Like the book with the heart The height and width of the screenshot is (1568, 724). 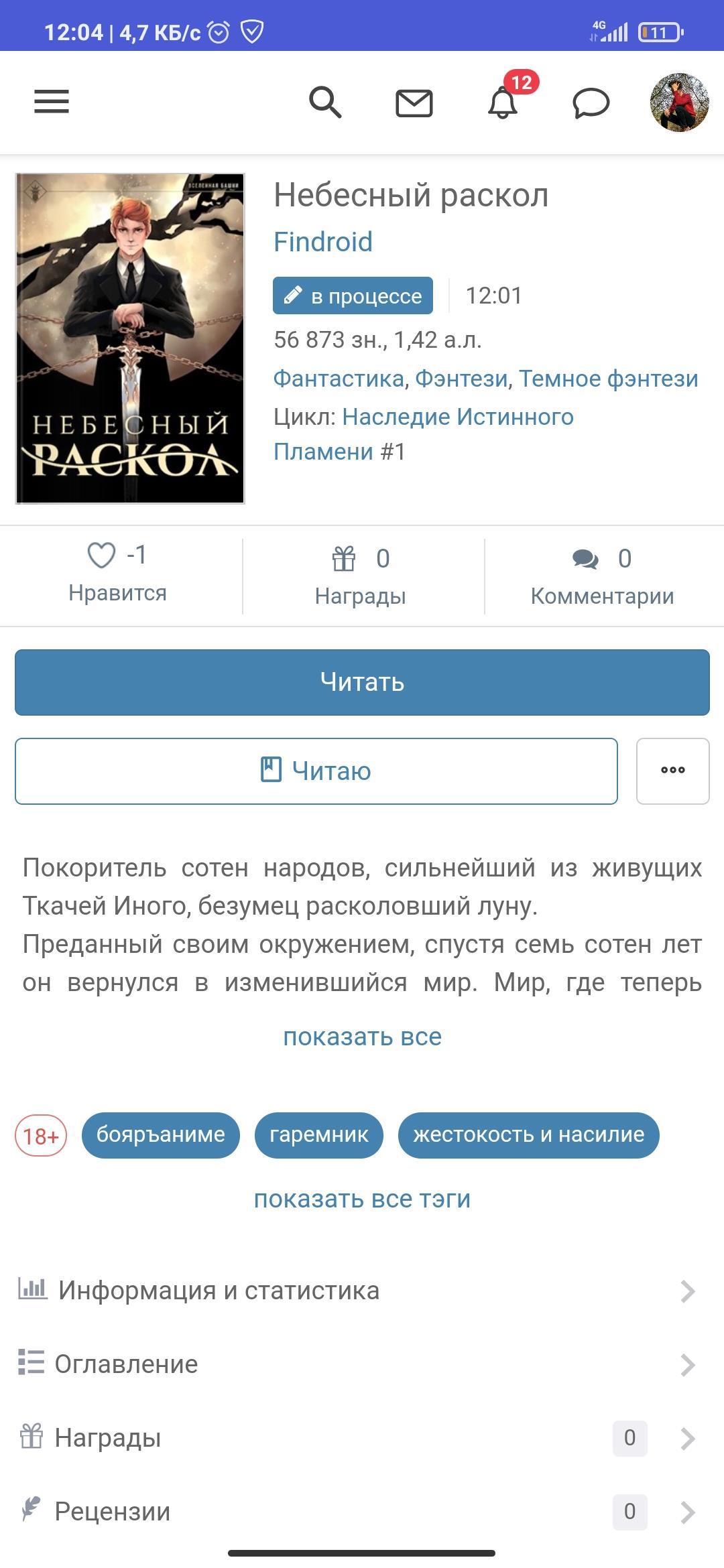[102, 556]
